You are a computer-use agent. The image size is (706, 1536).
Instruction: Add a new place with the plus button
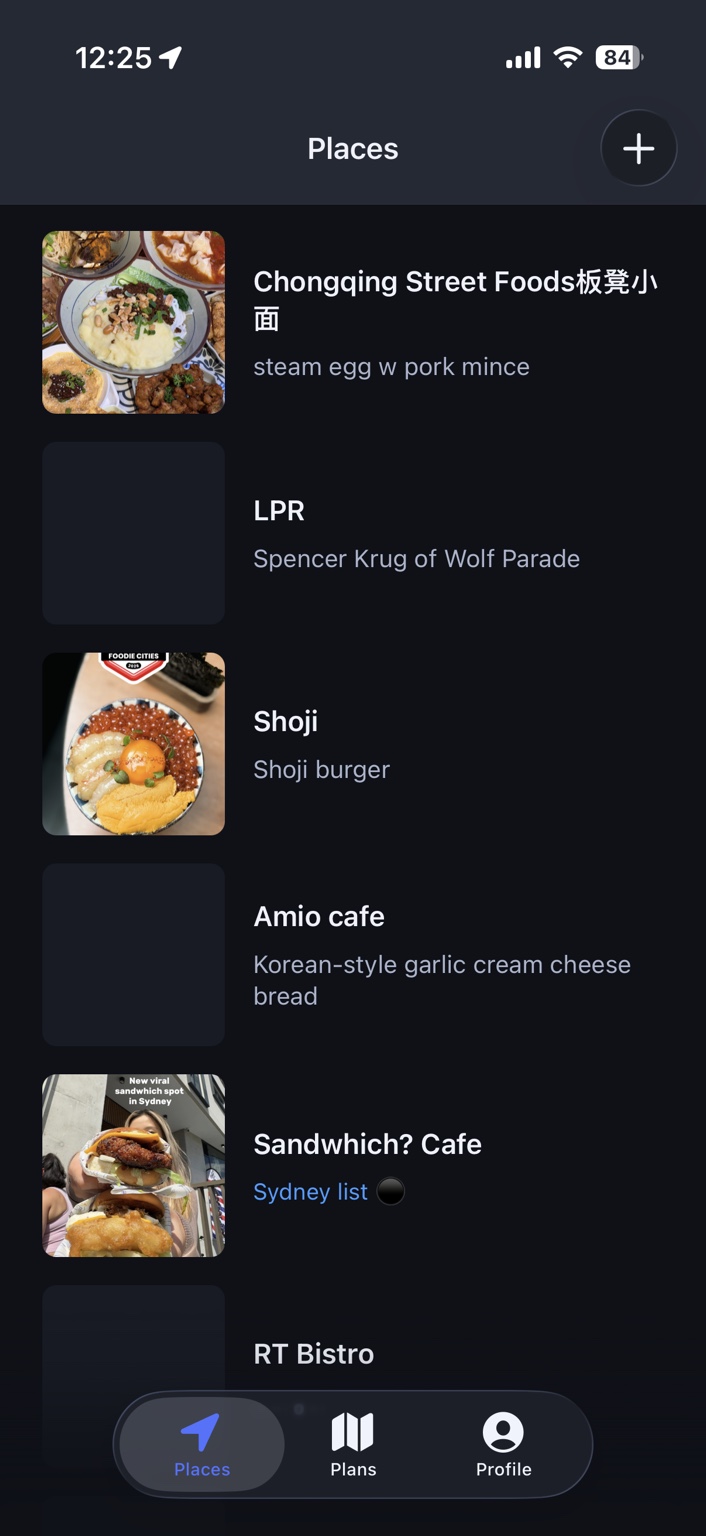[638, 148]
